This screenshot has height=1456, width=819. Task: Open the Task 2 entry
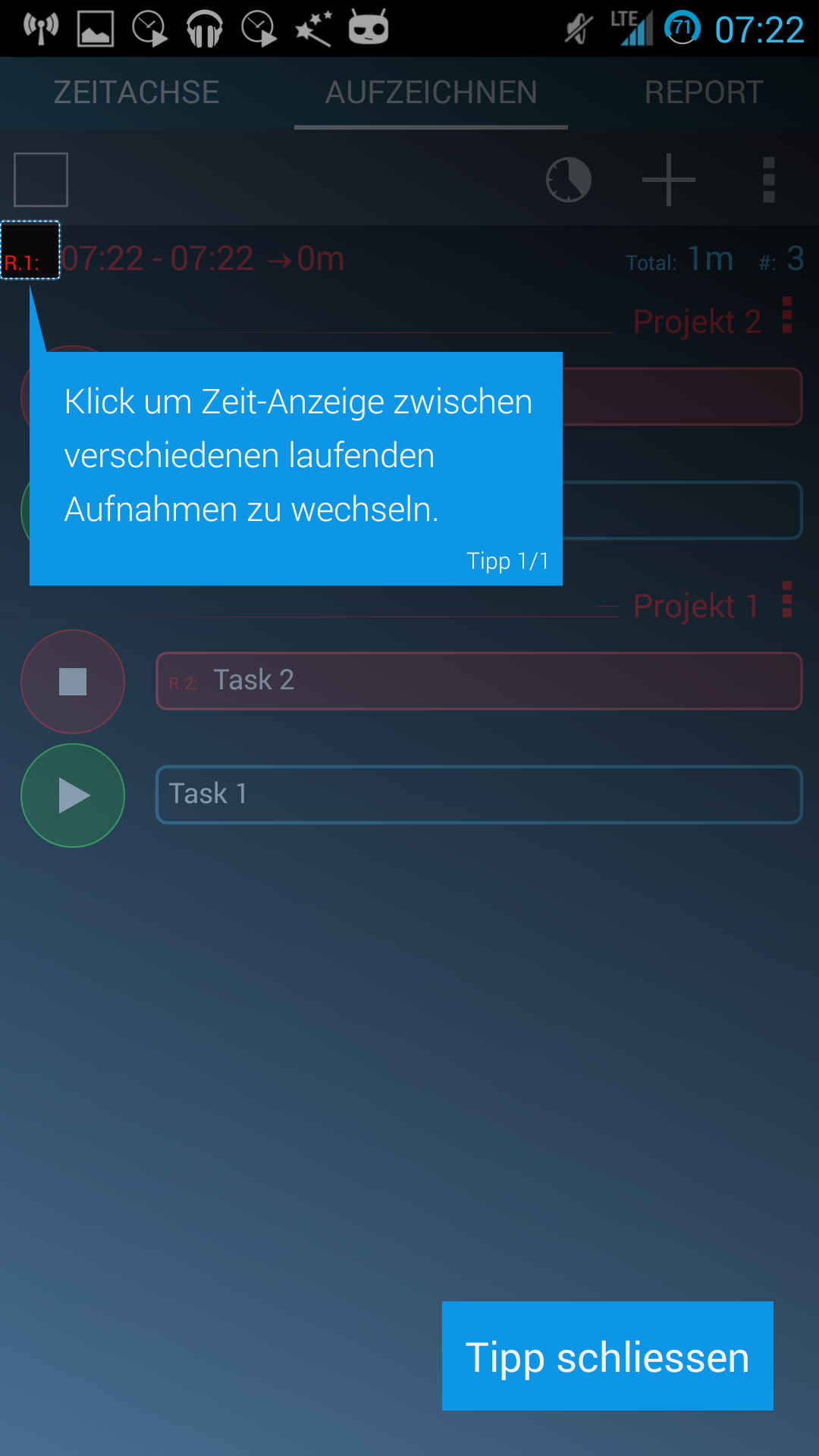coord(479,681)
